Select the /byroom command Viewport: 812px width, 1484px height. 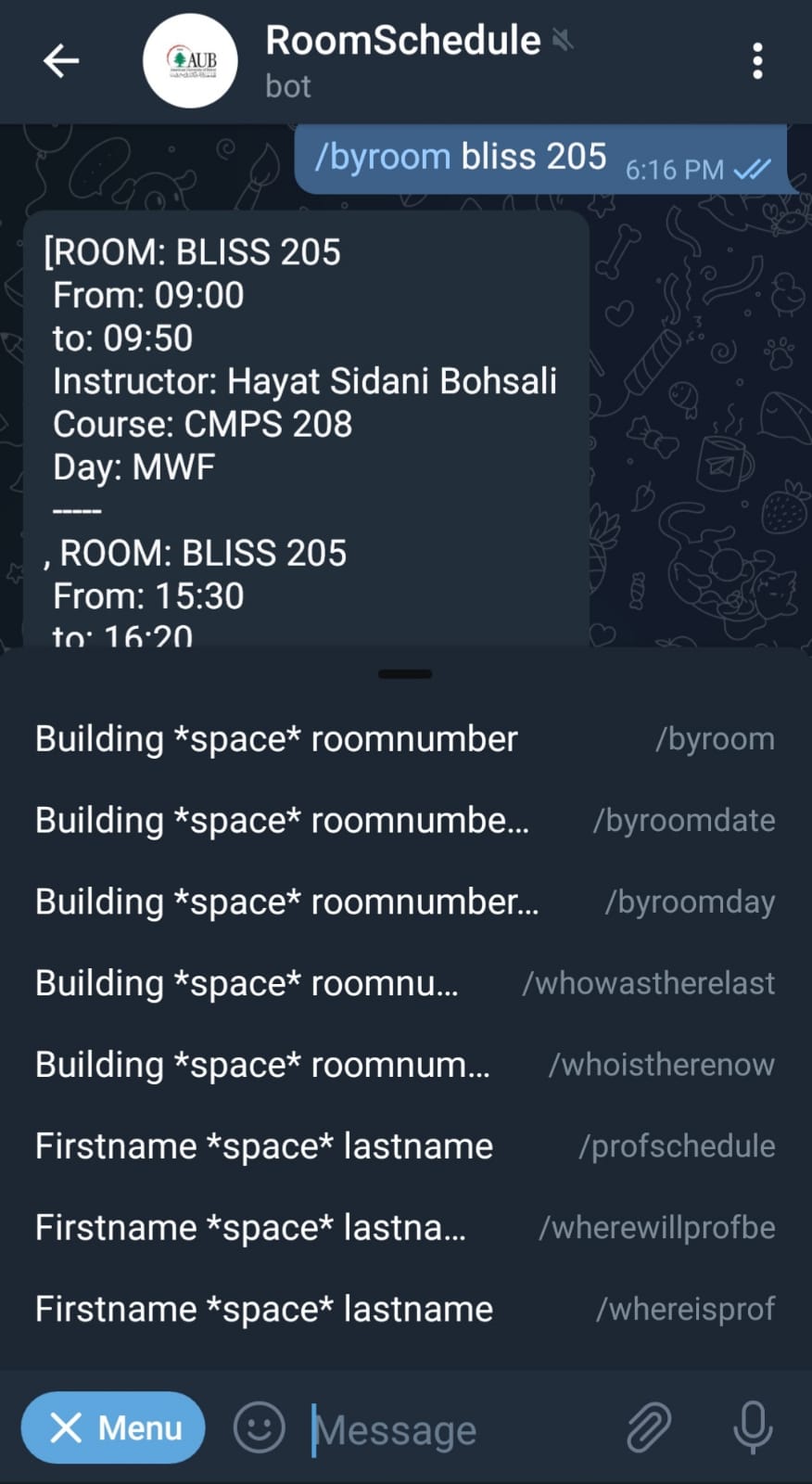tap(406, 738)
